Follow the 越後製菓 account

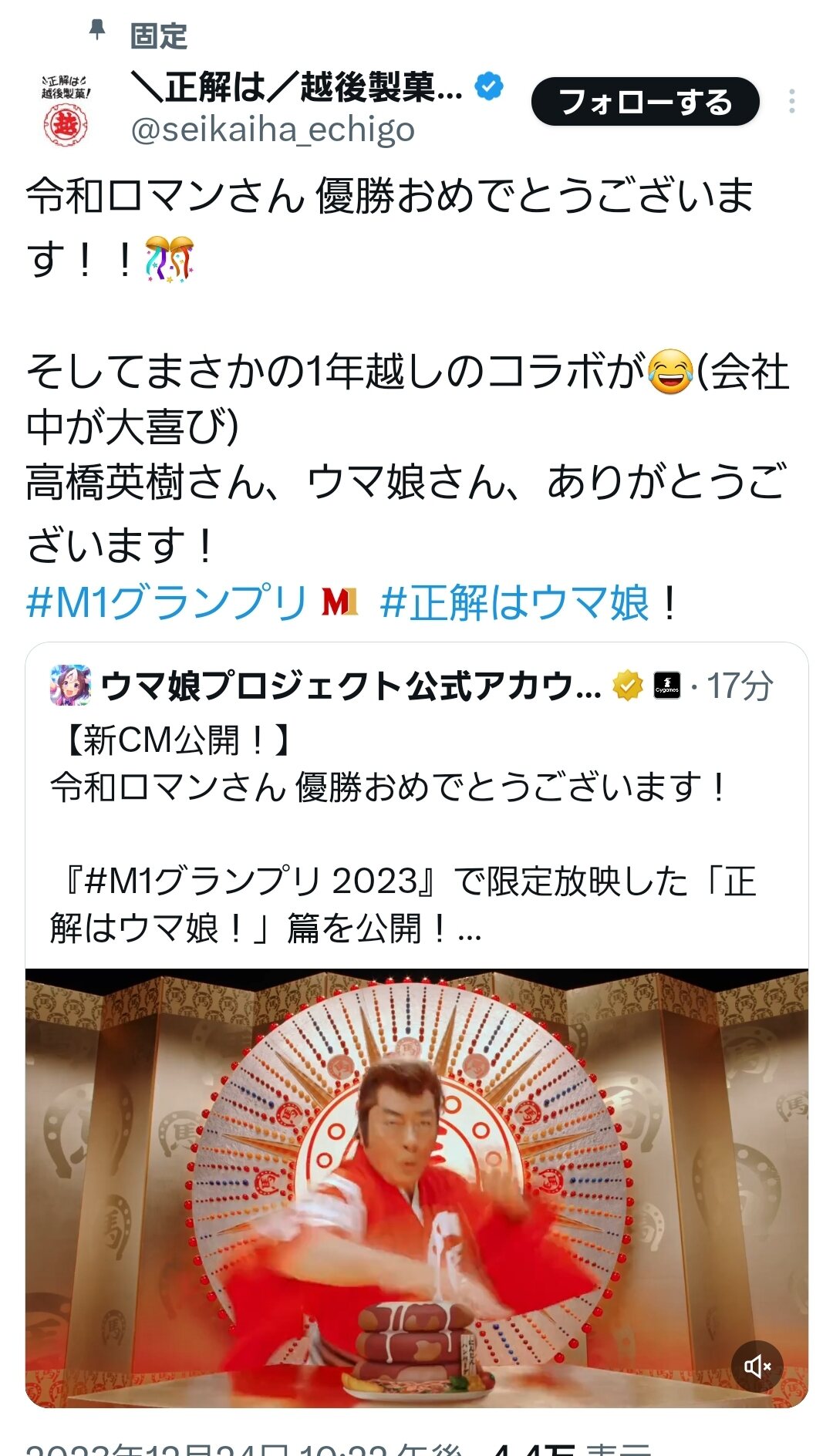[x=645, y=102]
